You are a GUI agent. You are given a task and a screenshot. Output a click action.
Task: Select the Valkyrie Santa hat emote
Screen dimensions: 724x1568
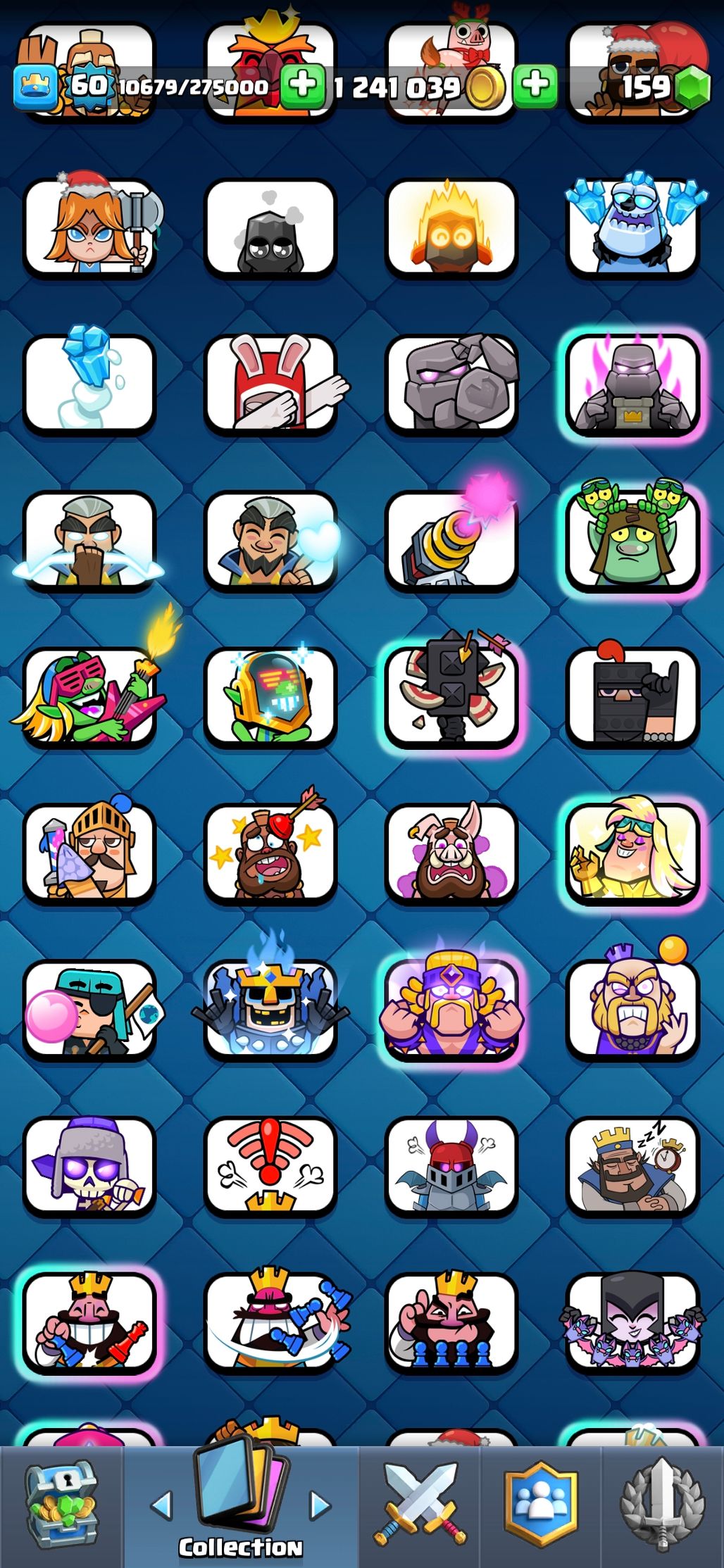point(89,227)
